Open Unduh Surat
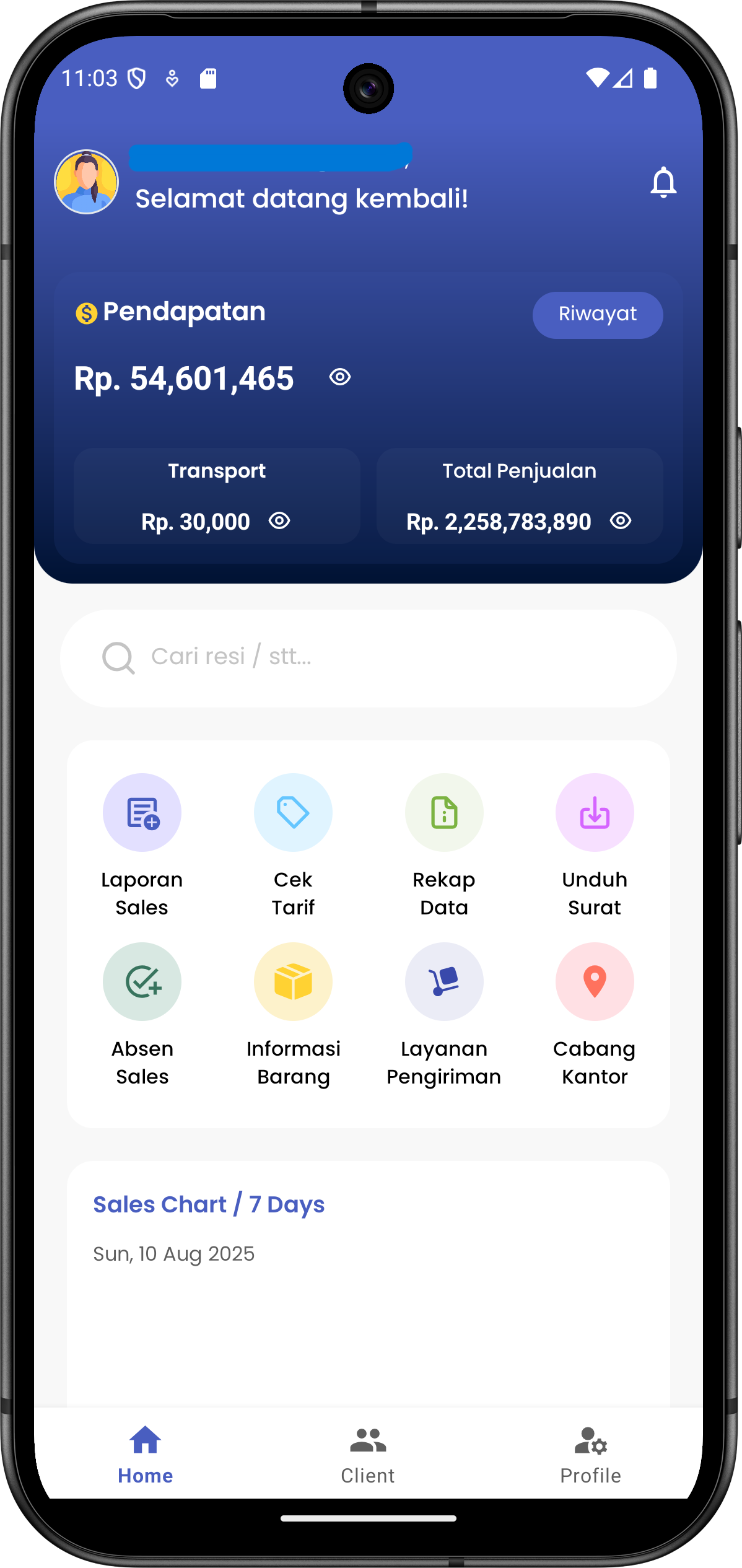The image size is (742, 1568). [595, 813]
